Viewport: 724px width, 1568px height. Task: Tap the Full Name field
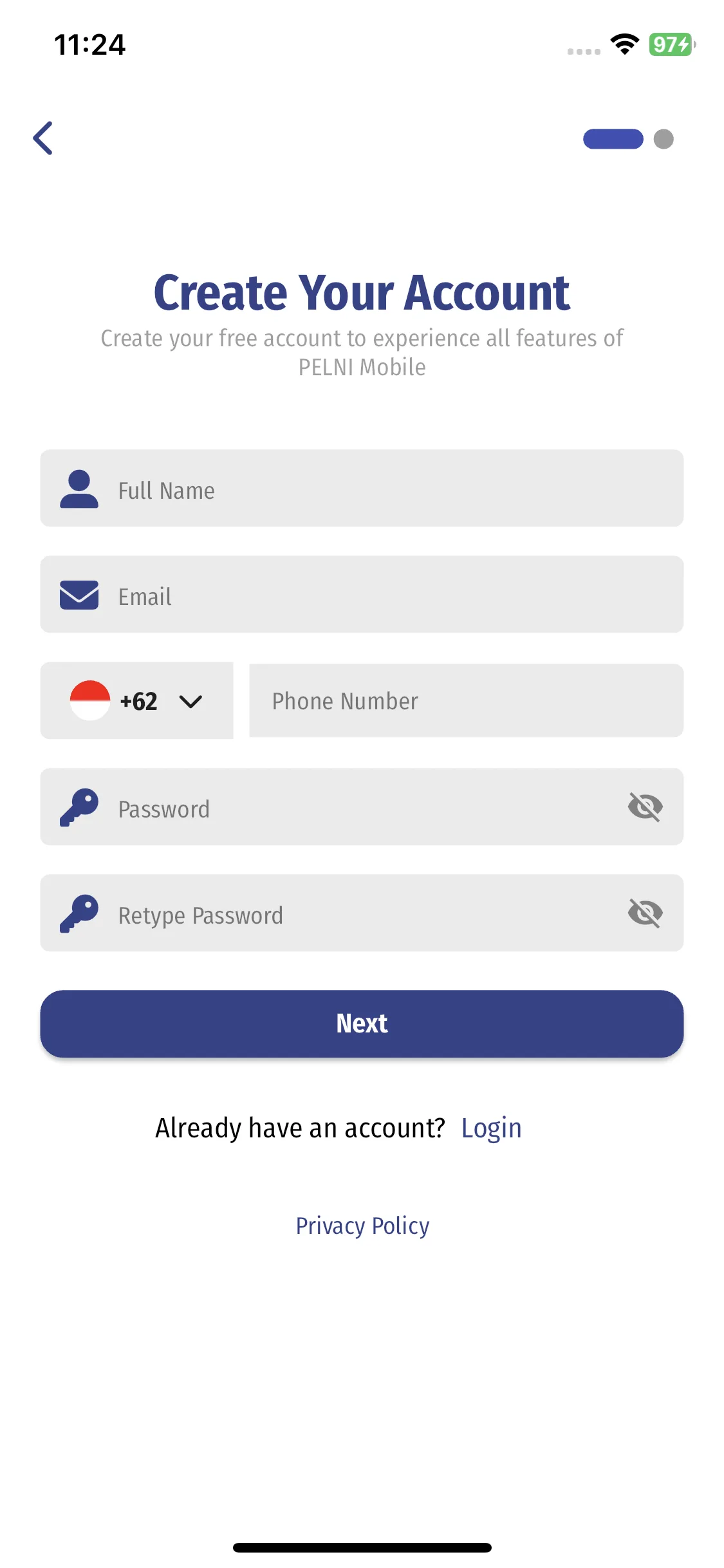coord(386,489)
